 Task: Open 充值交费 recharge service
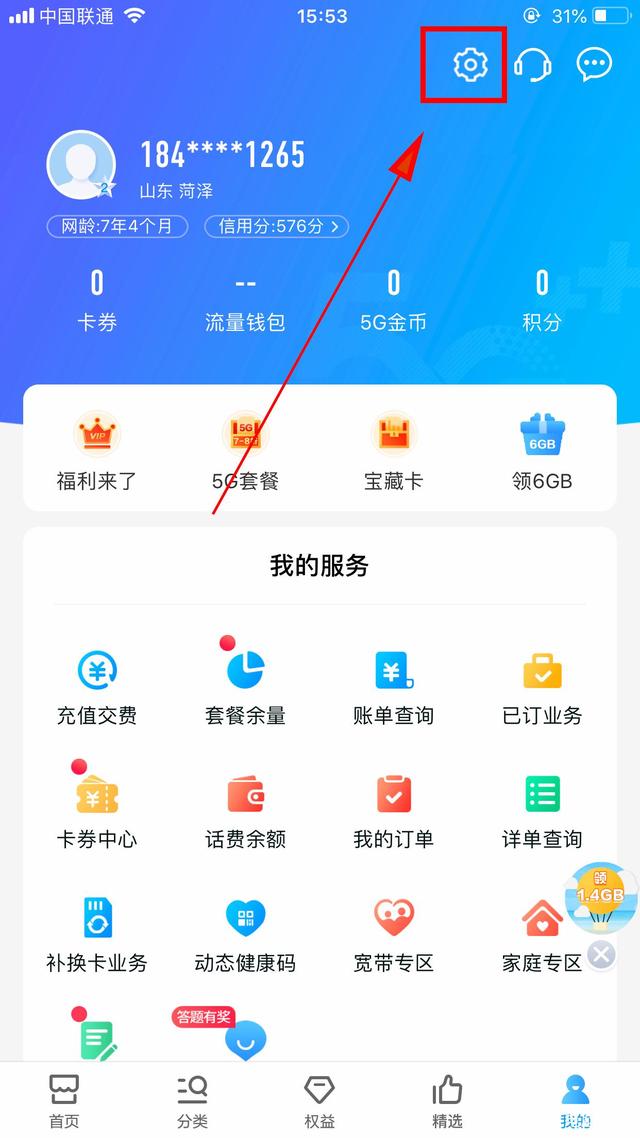click(97, 688)
